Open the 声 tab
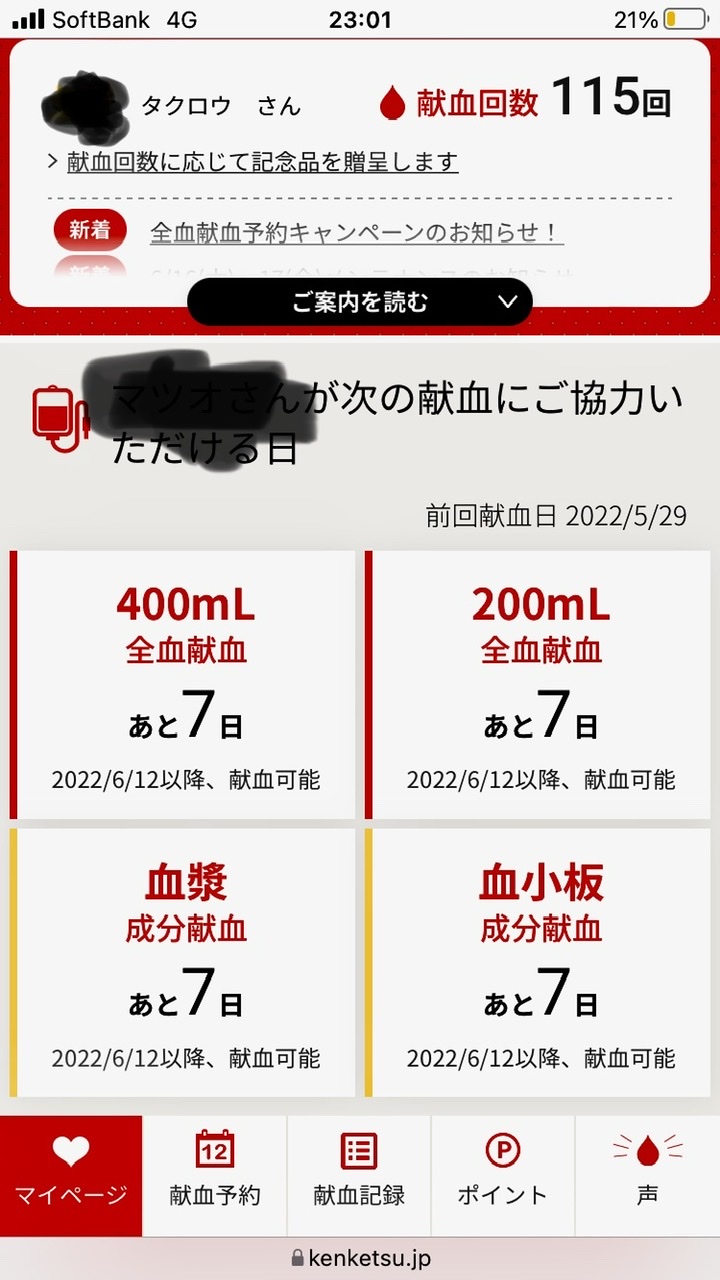The height and width of the screenshot is (1280, 720). click(x=648, y=1176)
